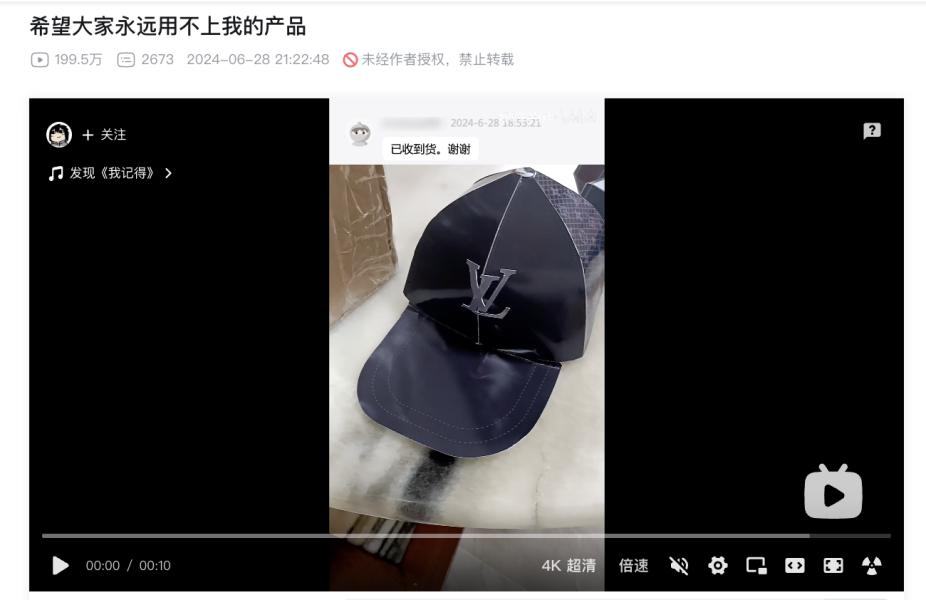Image resolution: width=926 pixels, height=600 pixels.
Task: Open the uploader's avatar
Action: pos(60,135)
